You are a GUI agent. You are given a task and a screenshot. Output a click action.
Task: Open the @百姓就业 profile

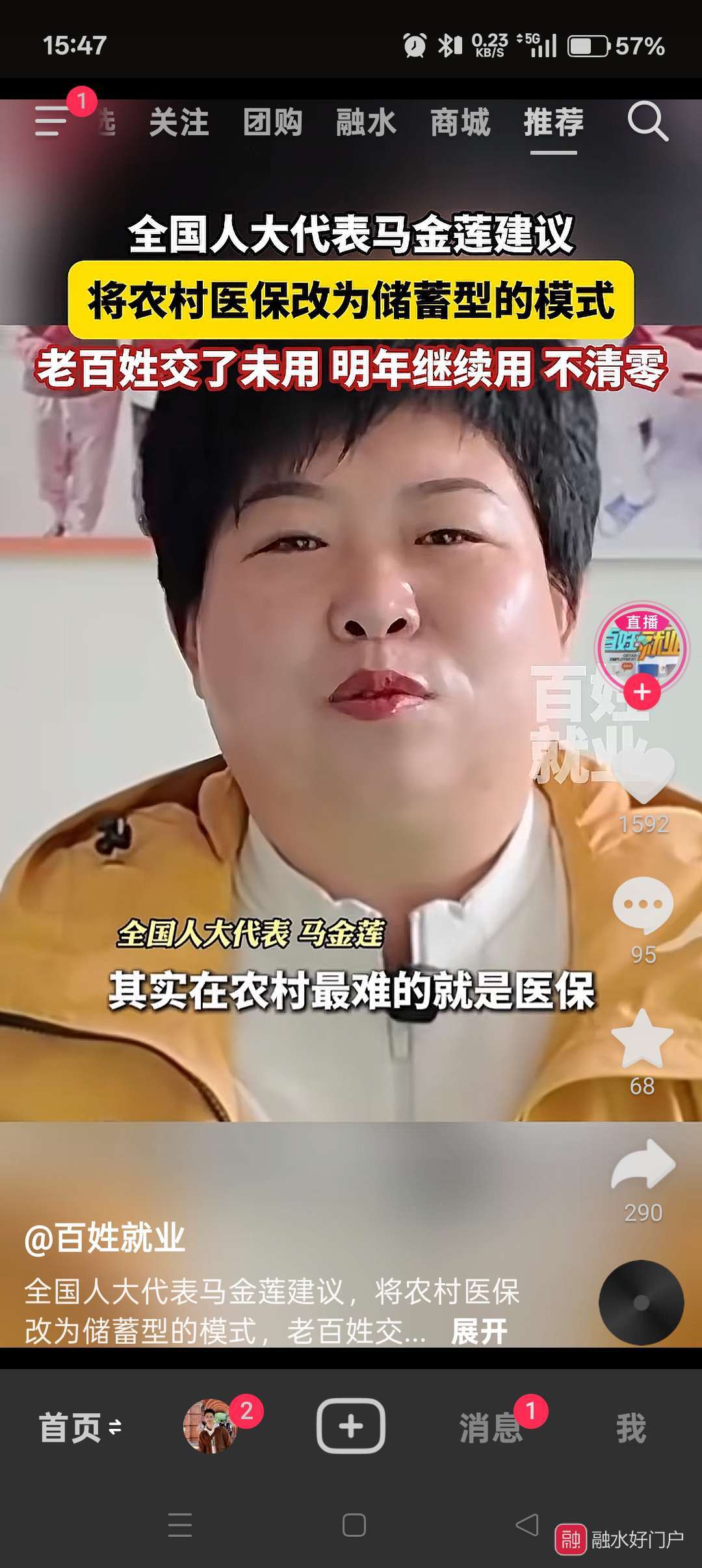pos(105,1237)
